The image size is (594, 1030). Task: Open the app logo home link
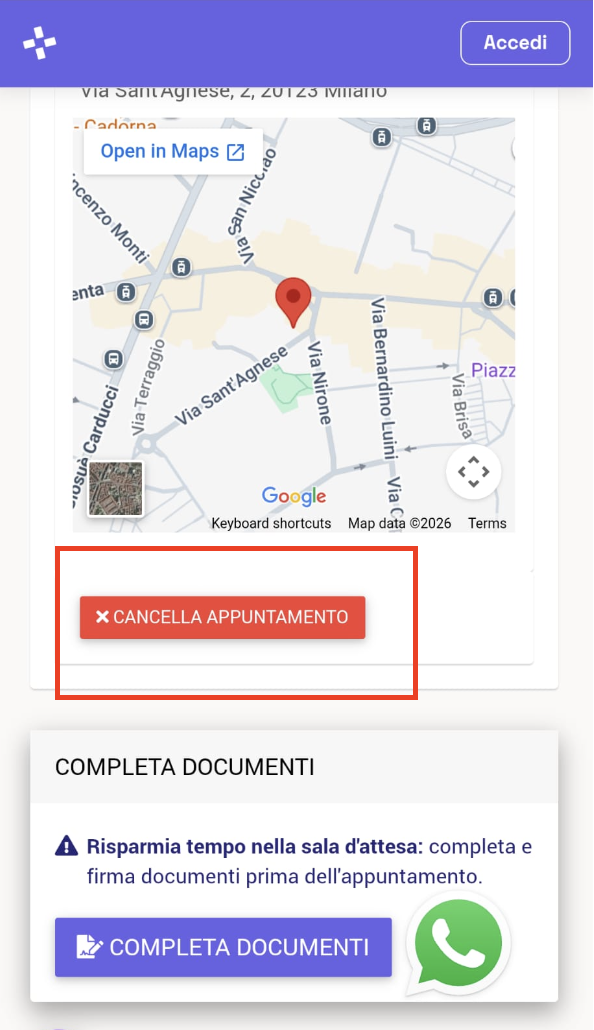(39, 43)
